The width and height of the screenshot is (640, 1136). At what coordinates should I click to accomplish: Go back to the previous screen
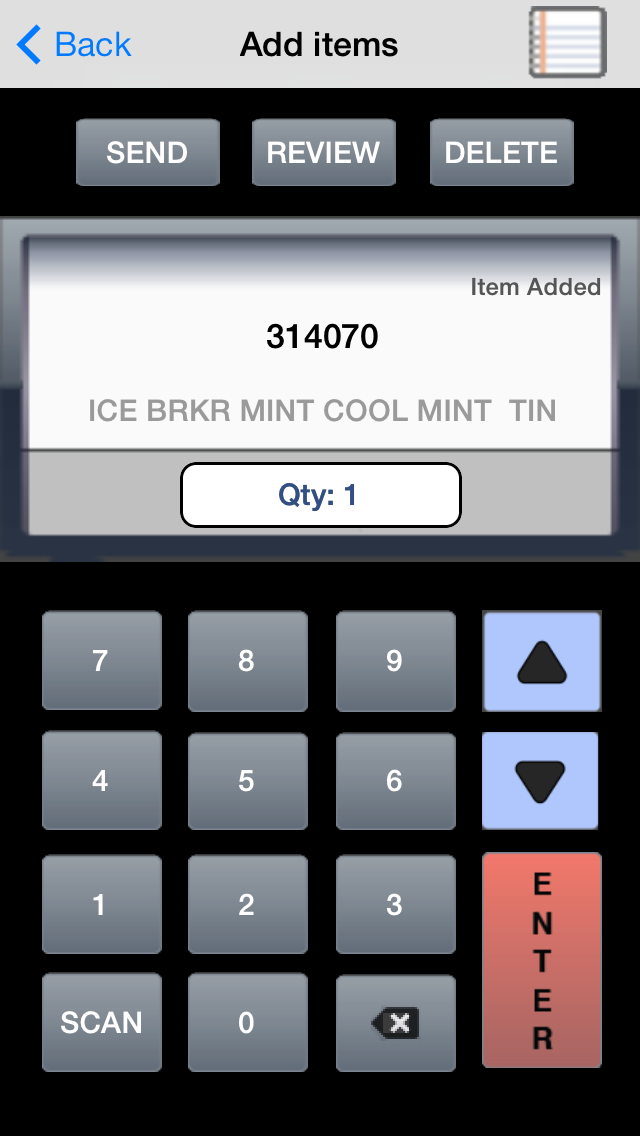point(75,45)
